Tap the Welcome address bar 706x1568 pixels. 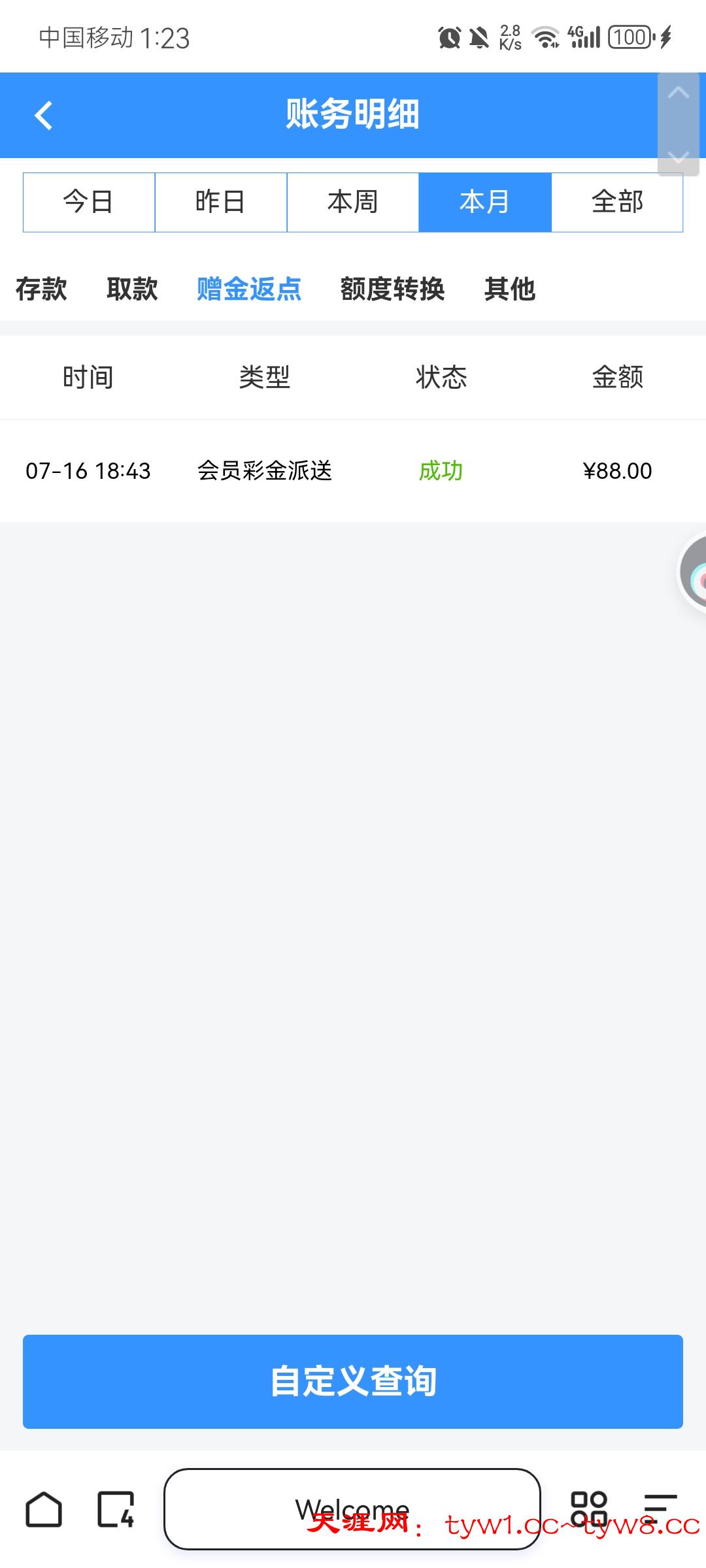pyautogui.click(x=352, y=1508)
